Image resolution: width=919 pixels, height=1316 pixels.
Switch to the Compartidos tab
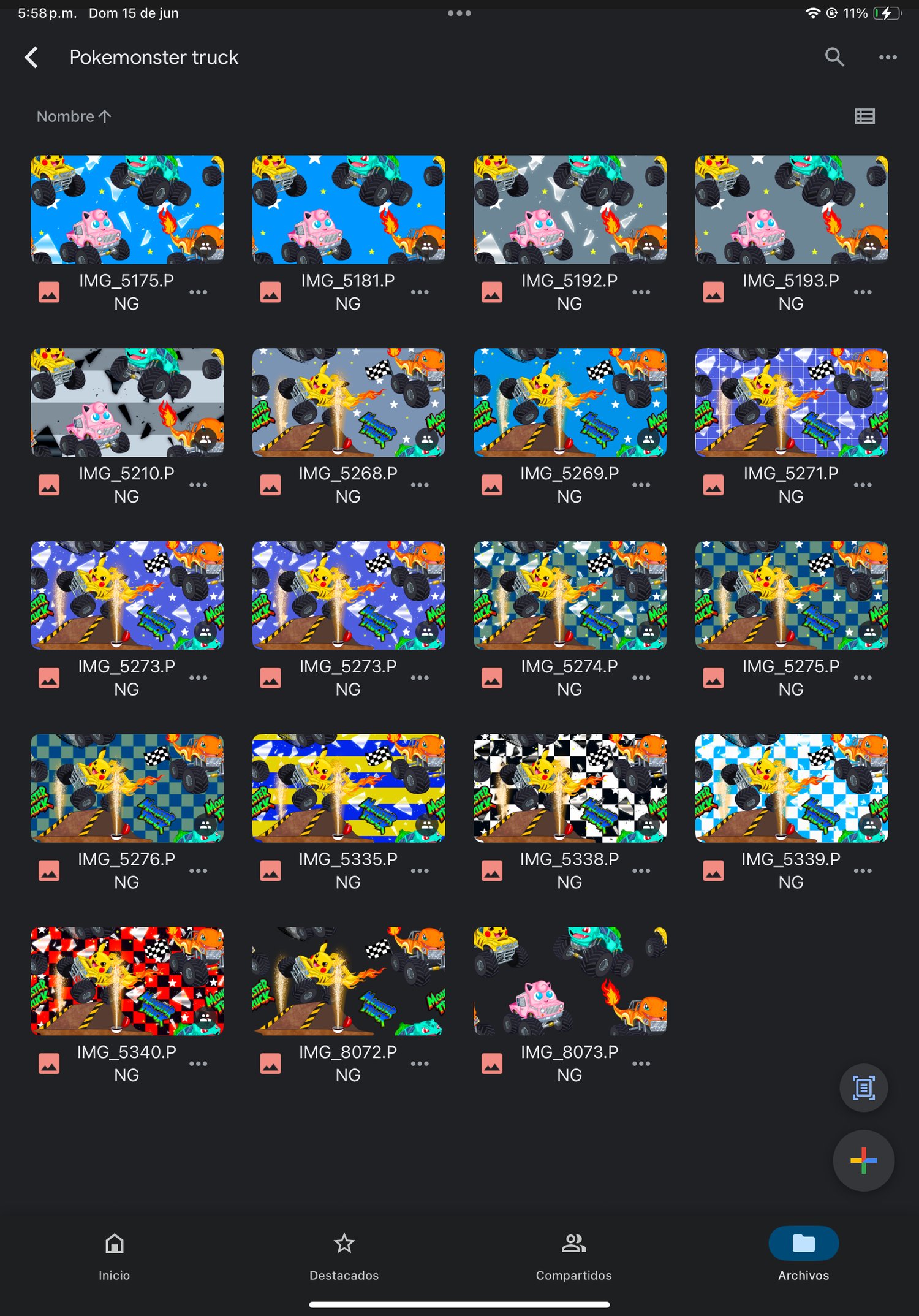[573, 1257]
